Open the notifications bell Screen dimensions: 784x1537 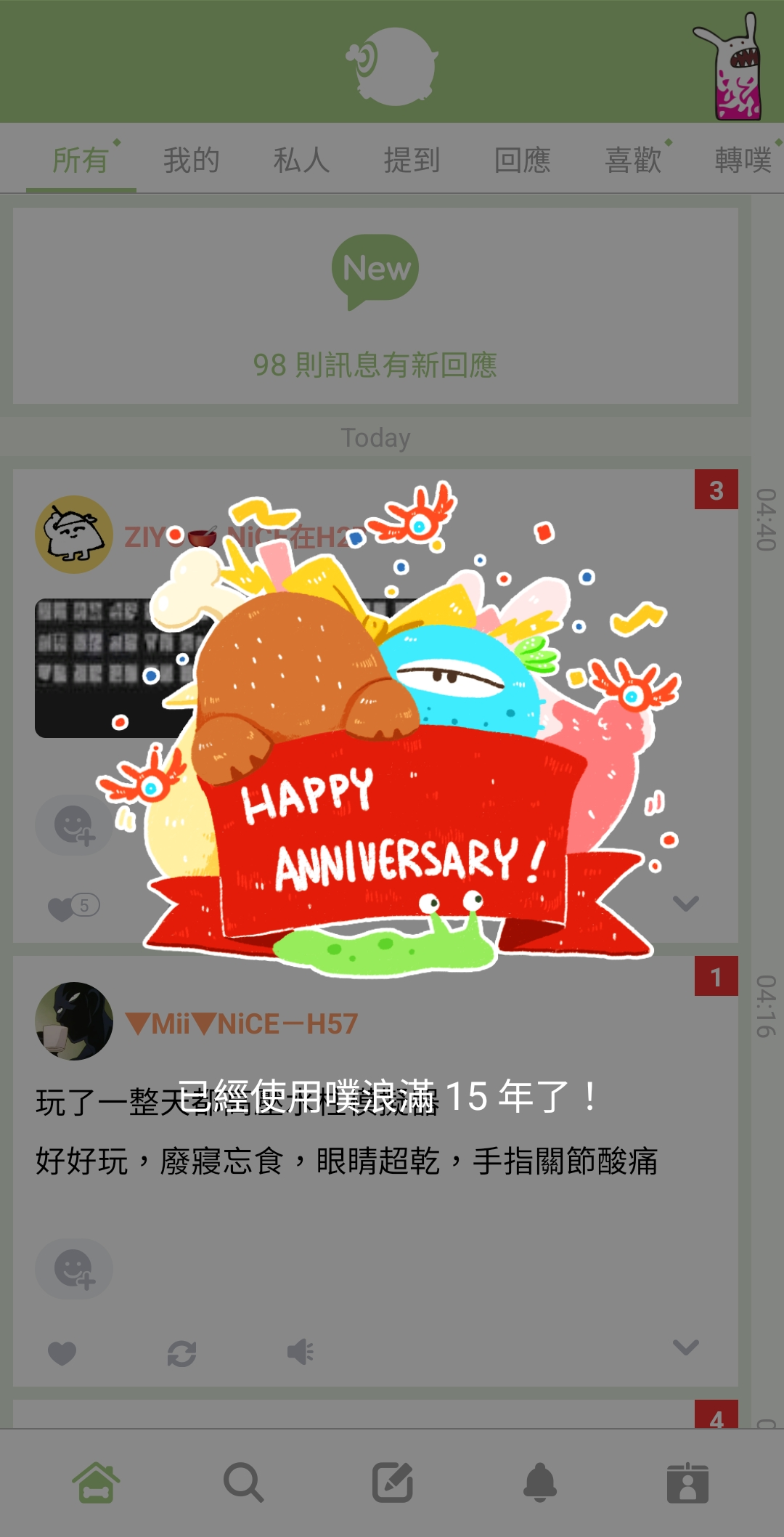point(540,1482)
